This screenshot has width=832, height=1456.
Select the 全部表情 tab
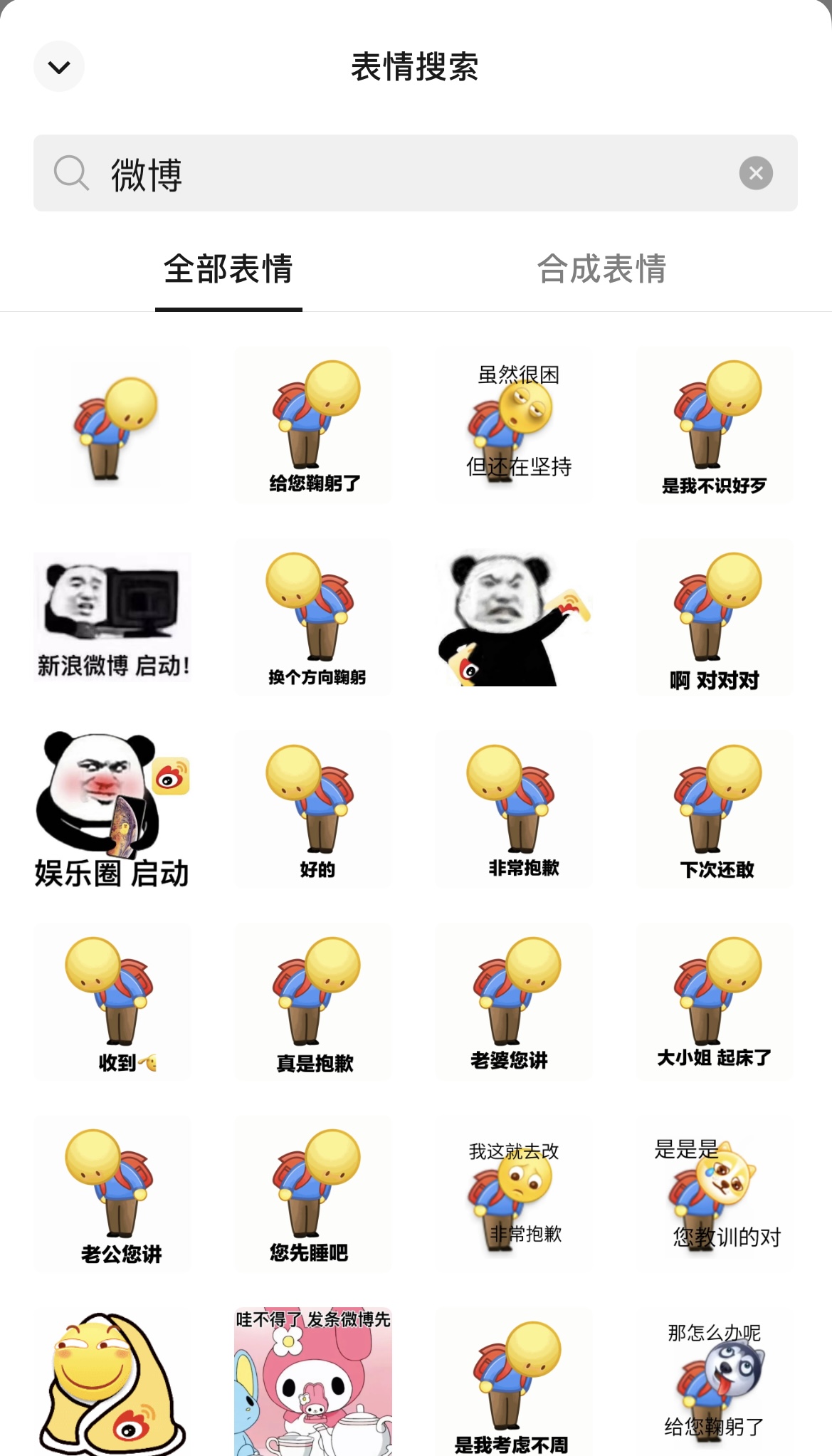point(228,269)
